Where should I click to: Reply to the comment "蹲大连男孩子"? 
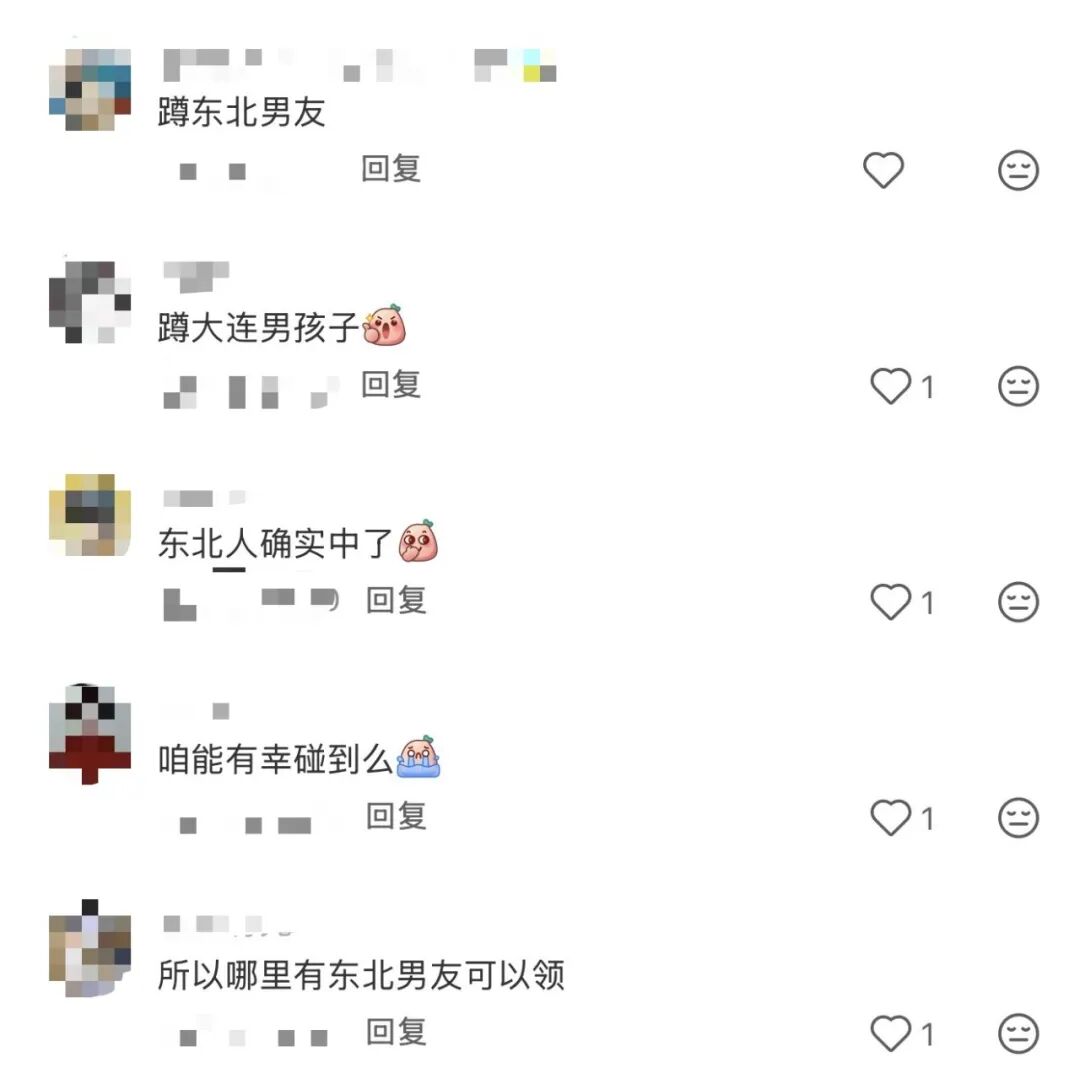(x=391, y=384)
